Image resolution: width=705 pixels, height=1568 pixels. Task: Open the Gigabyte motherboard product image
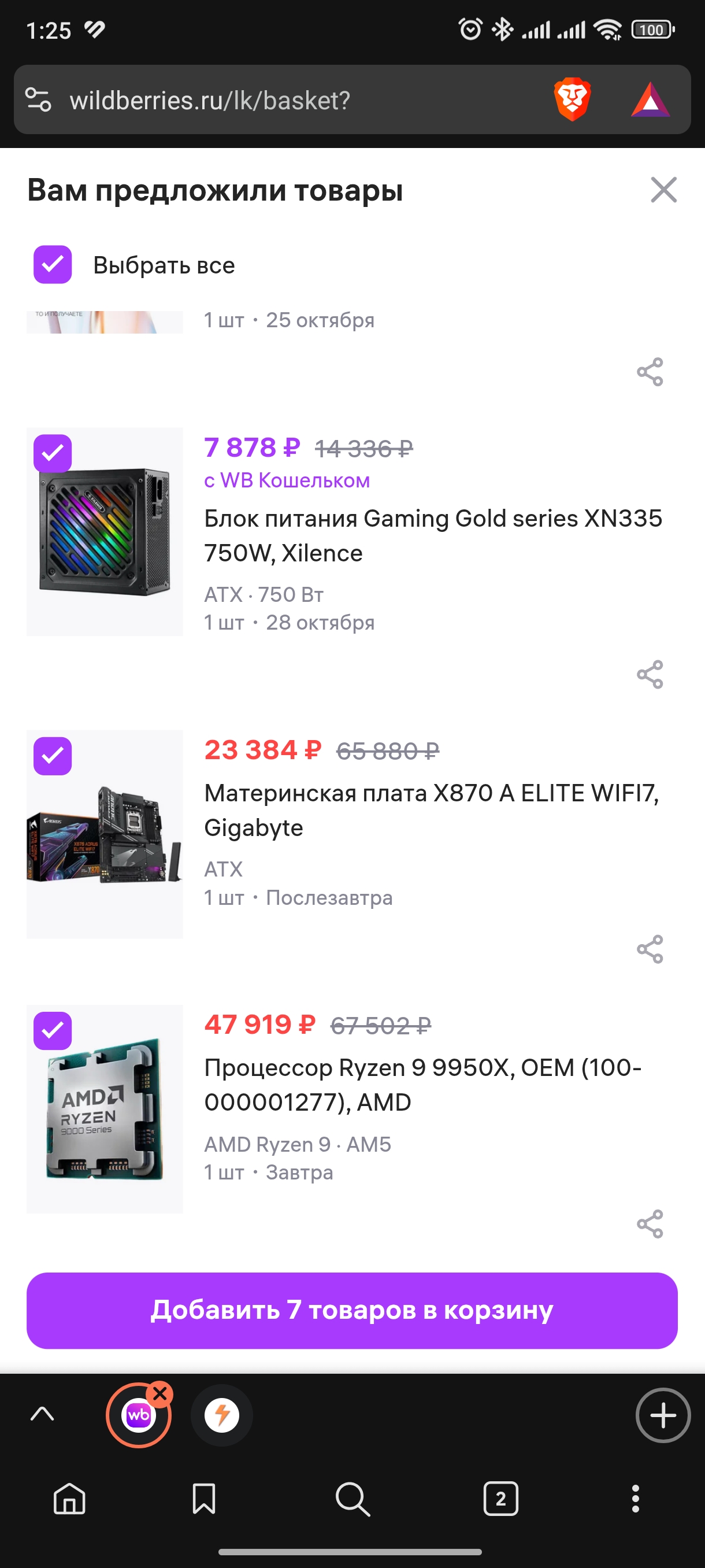click(105, 835)
